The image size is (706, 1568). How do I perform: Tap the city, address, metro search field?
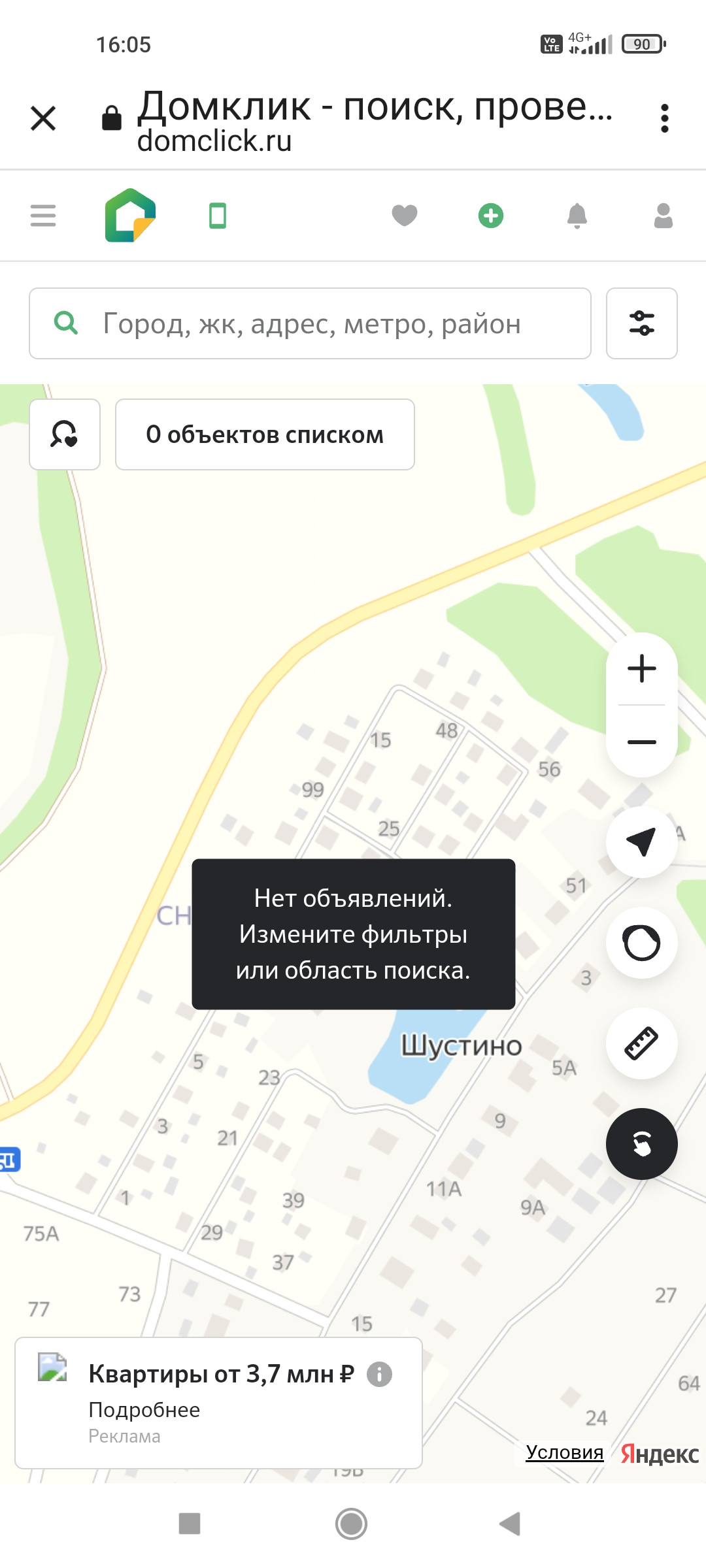[311, 324]
